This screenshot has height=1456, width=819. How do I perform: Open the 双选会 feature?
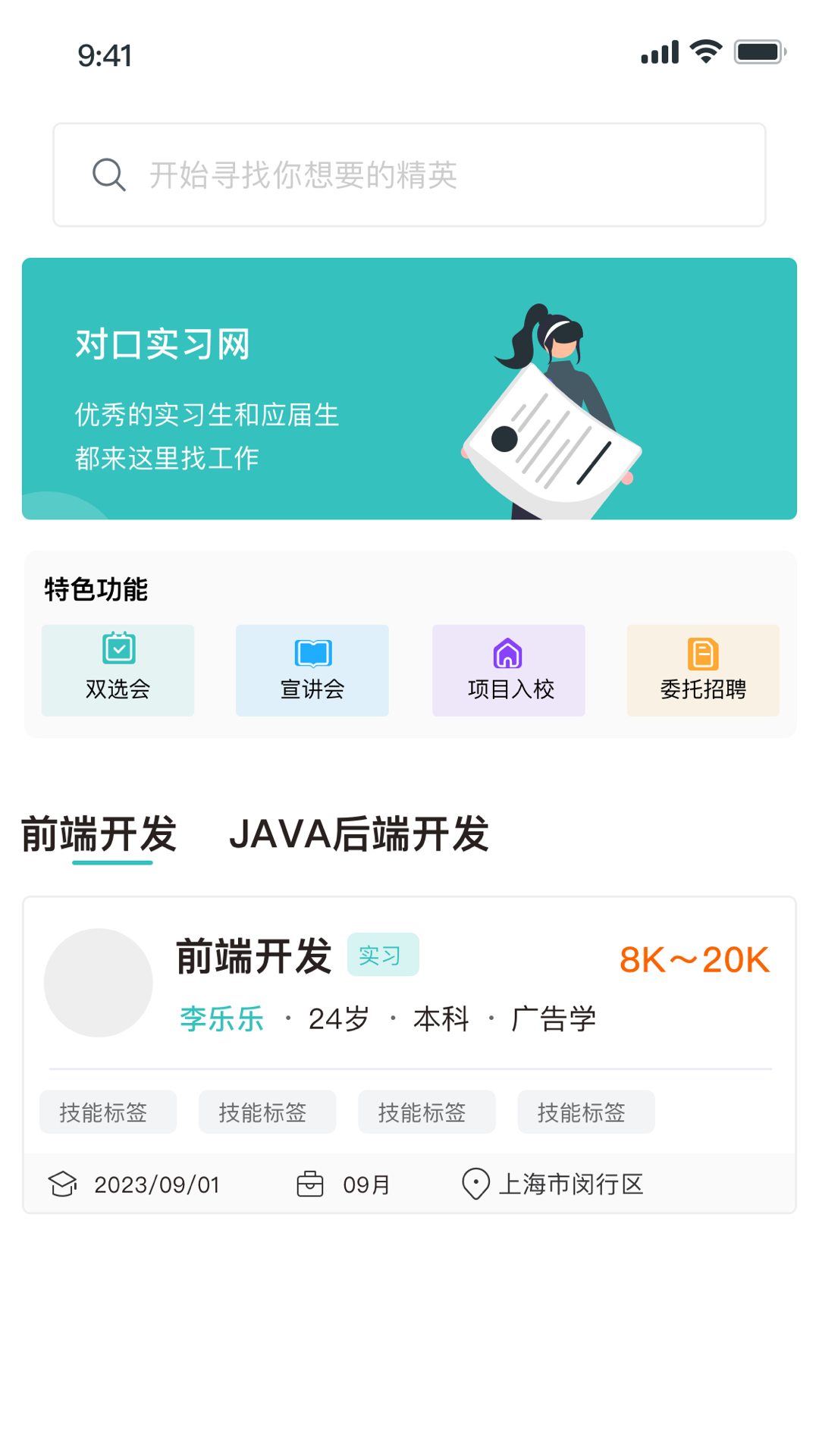[118, 670]
